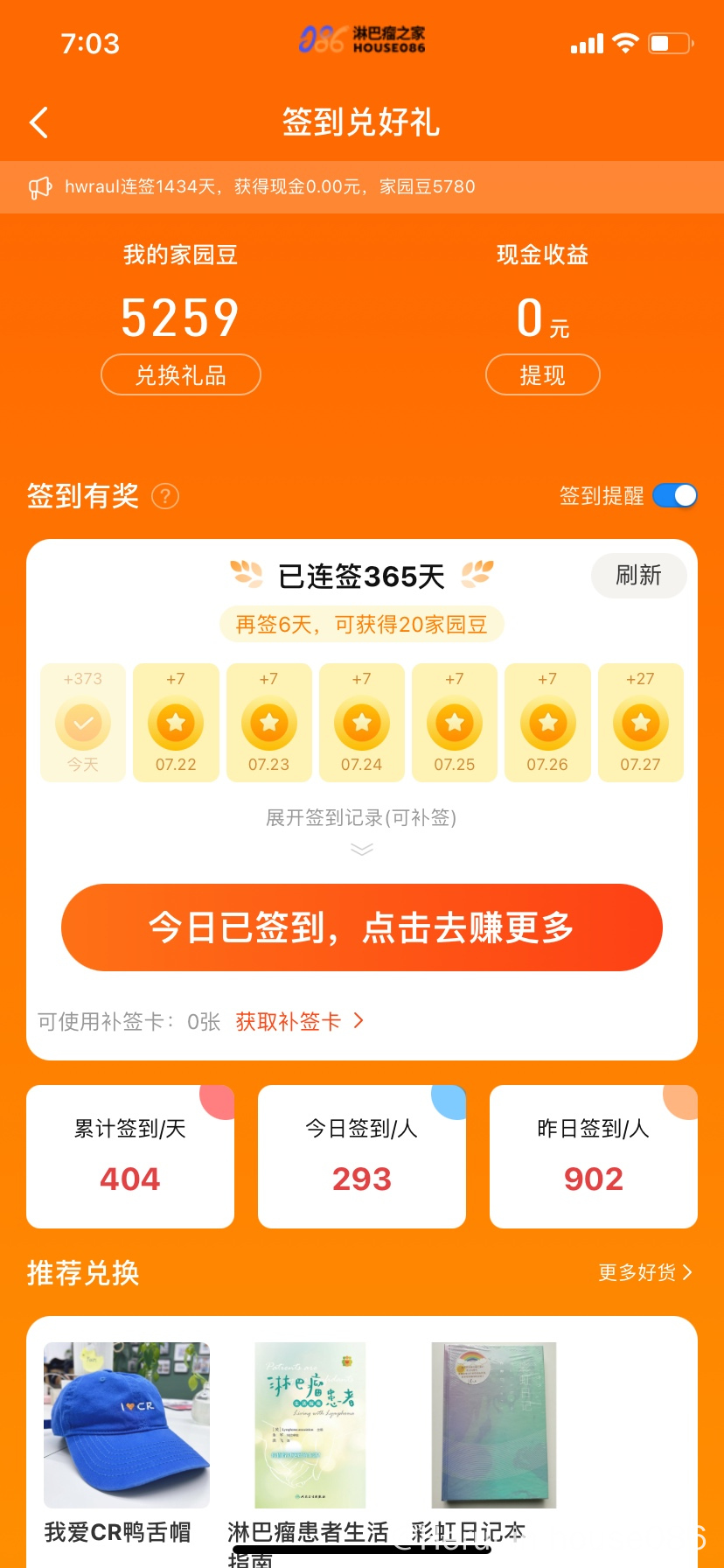
Task: Select the 07.22 sign-in day tile
Action: point(176,723)
